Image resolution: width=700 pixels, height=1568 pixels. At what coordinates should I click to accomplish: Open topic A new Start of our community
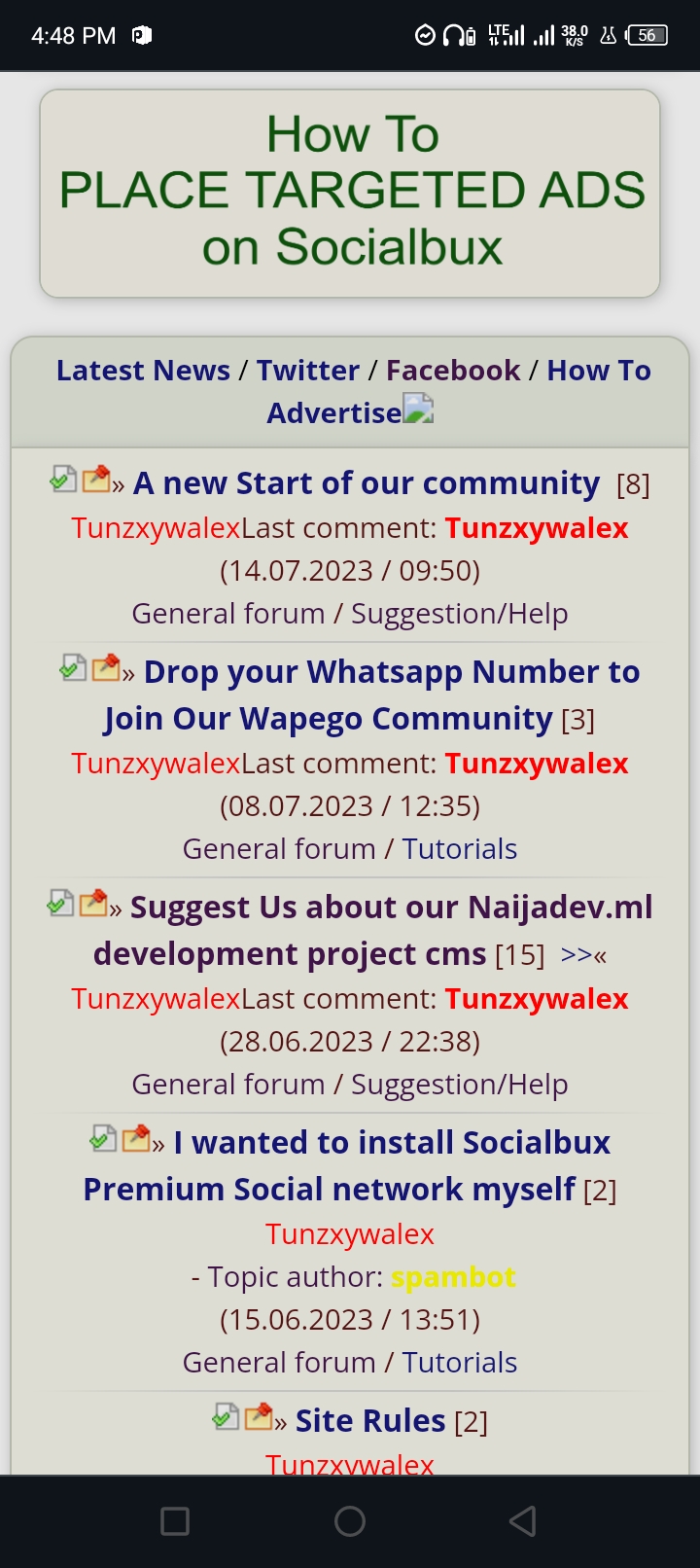click(x=367, y=483)
